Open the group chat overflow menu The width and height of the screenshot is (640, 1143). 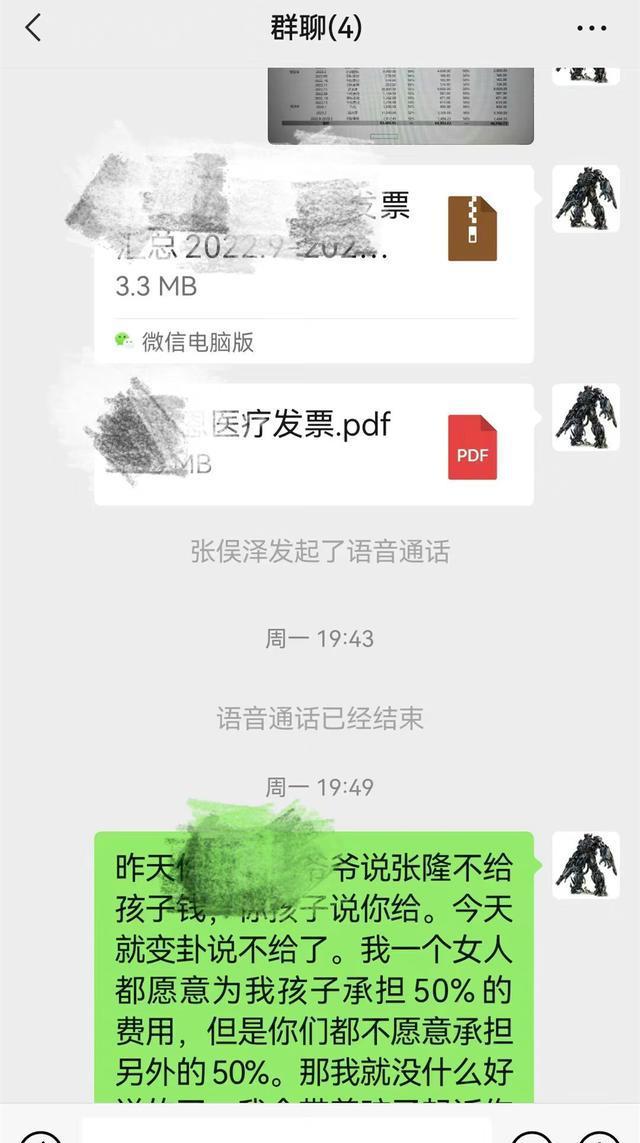(592, 28)
